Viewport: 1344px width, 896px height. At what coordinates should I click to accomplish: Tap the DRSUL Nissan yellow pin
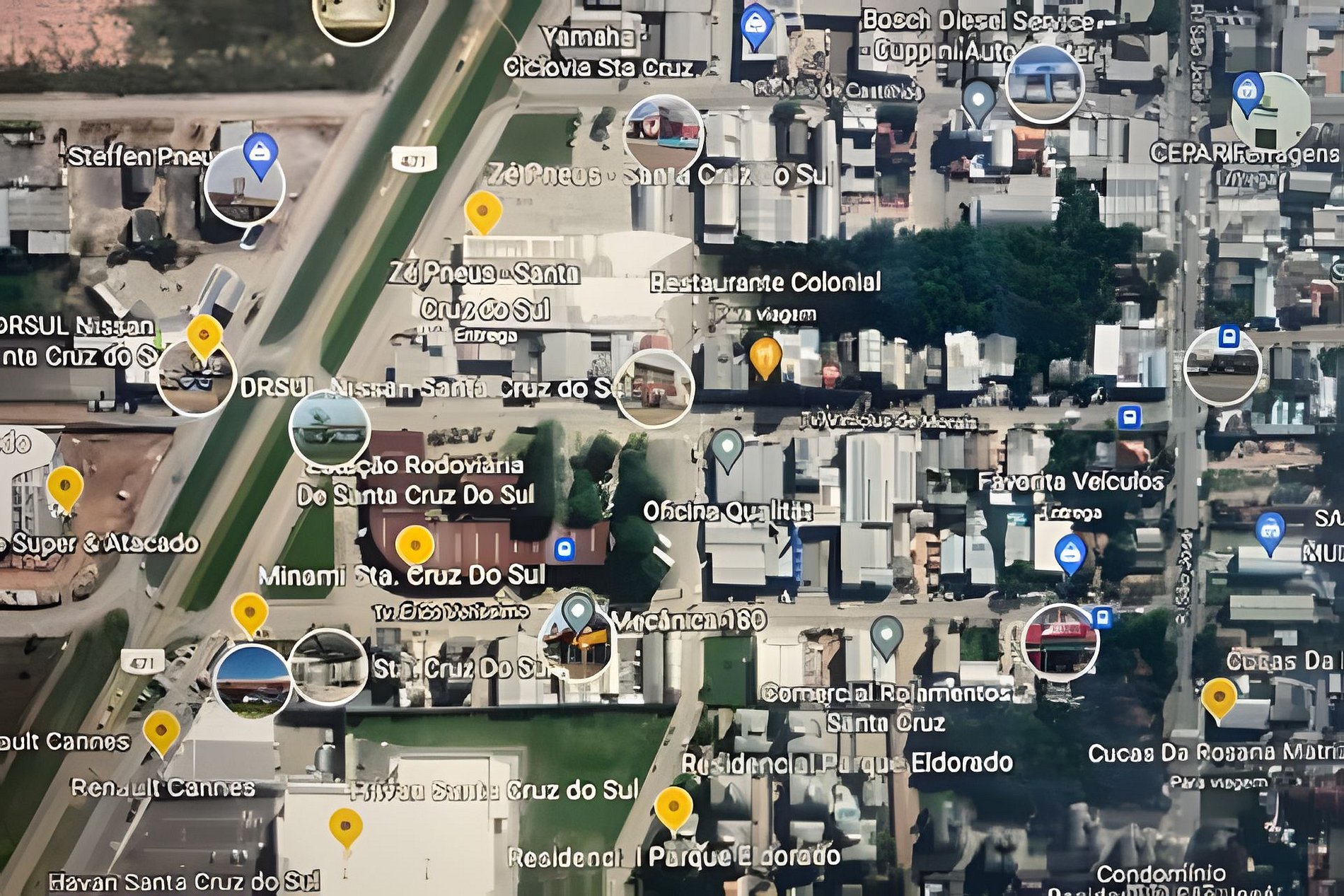point(204,334)
